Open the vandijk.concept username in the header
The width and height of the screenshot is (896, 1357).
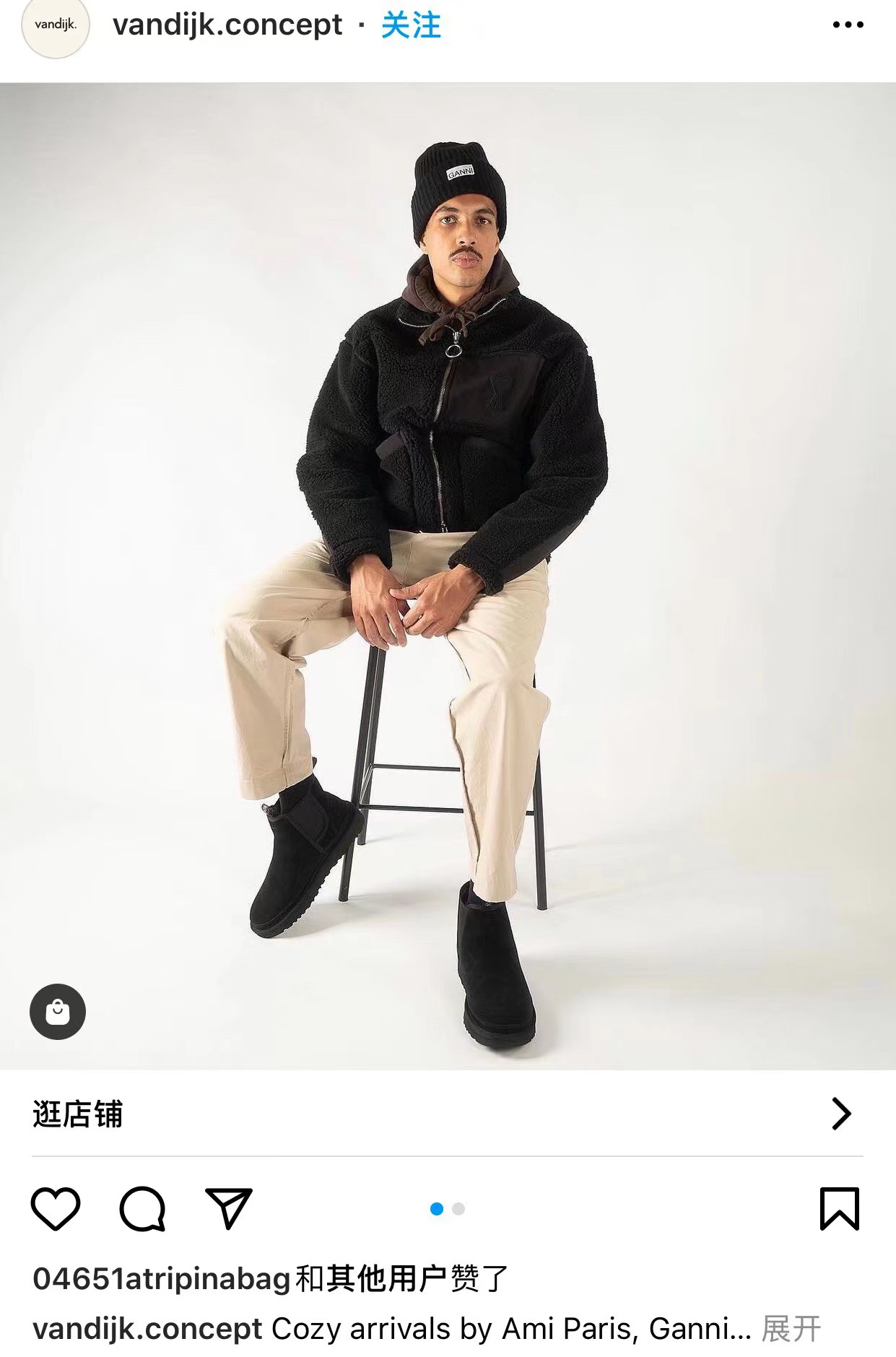[227, 25]
